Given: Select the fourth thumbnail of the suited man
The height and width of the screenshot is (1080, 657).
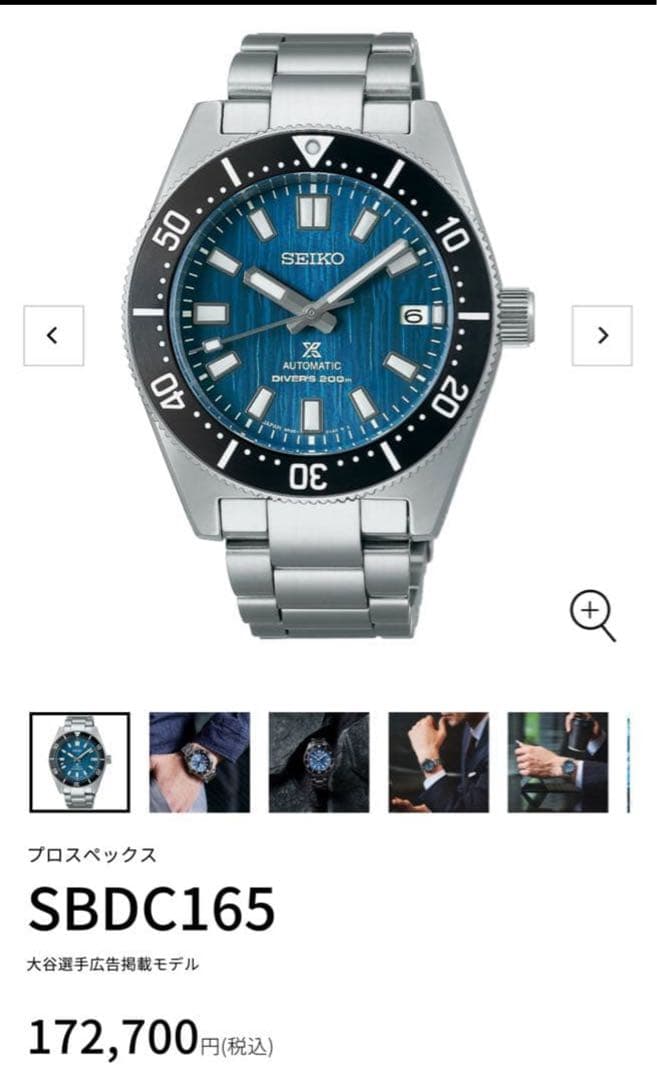Looking at the screenshot, I should coord(439,762).
